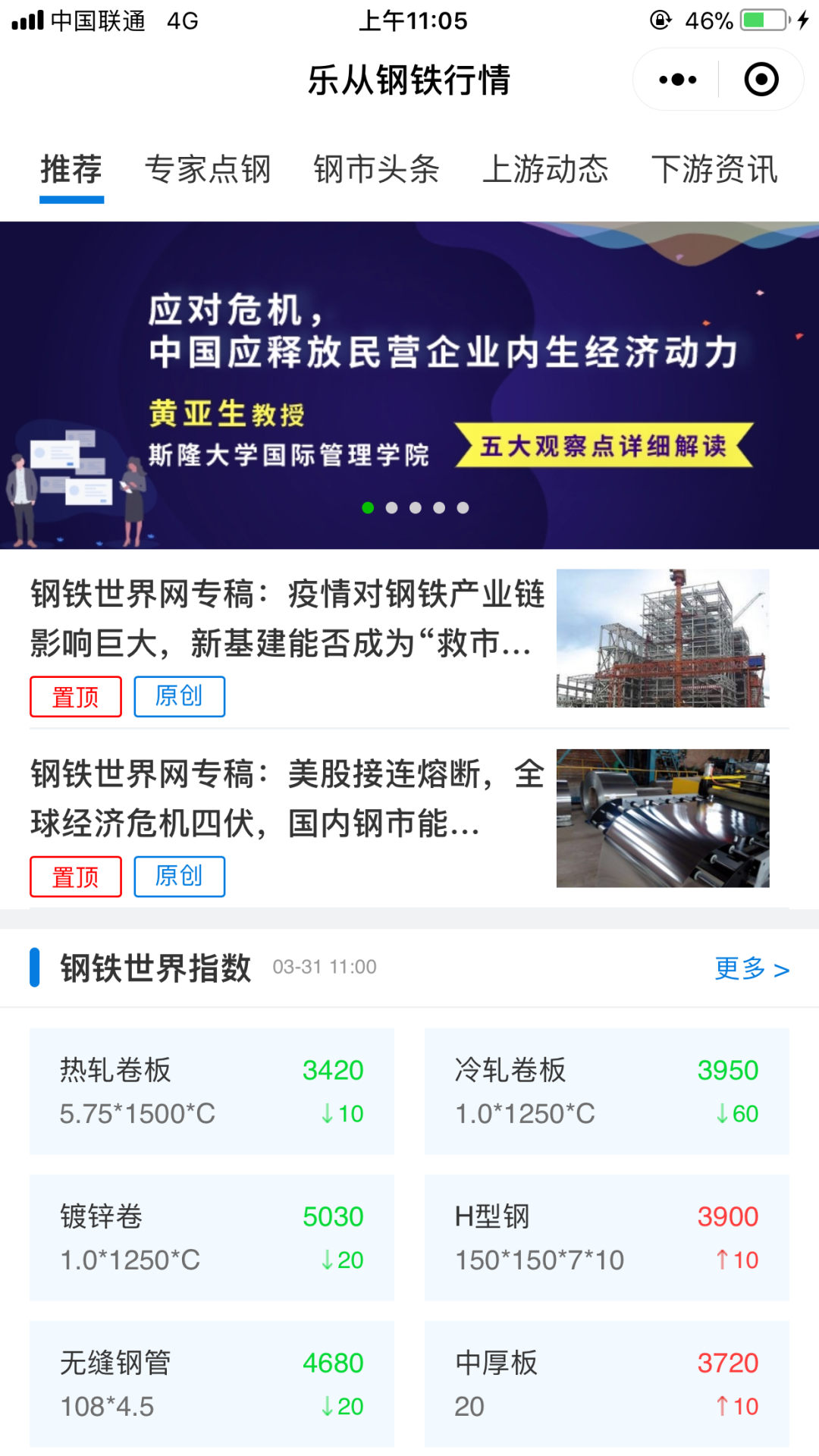This screenshot has height=1456, width=819.
Task: Open the H型钢 price card
Action: click(607, 1238)
